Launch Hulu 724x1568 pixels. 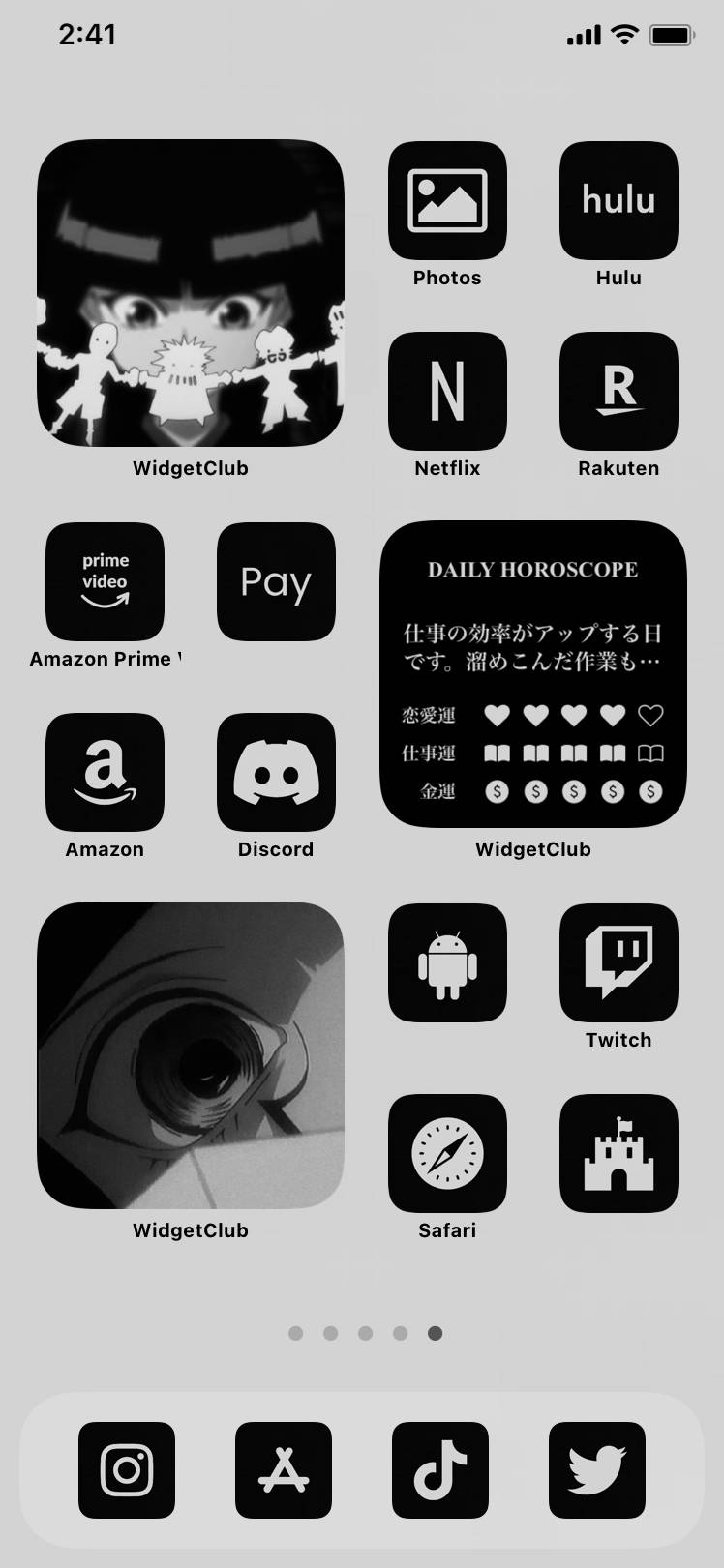[x=618, y=201]
